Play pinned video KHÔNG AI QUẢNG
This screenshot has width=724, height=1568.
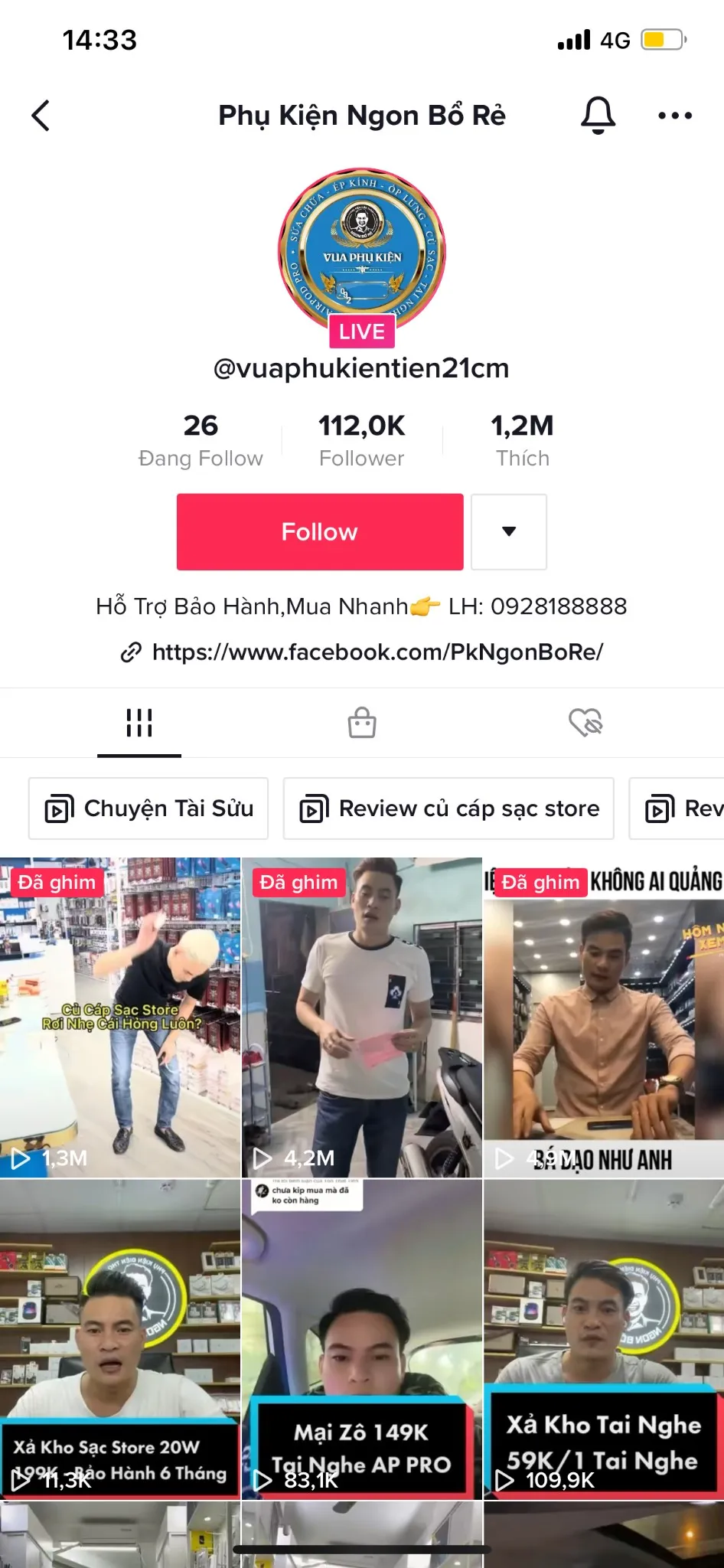point(604,1018)
